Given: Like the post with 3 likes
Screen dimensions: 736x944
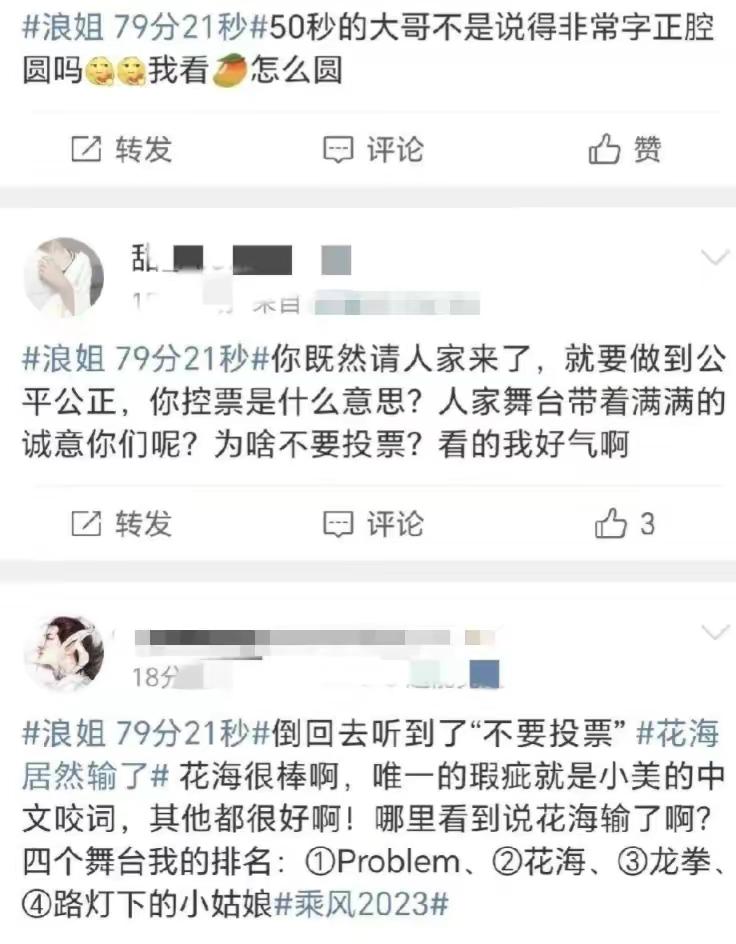Looking at the screenshot, I should [624, 523].
